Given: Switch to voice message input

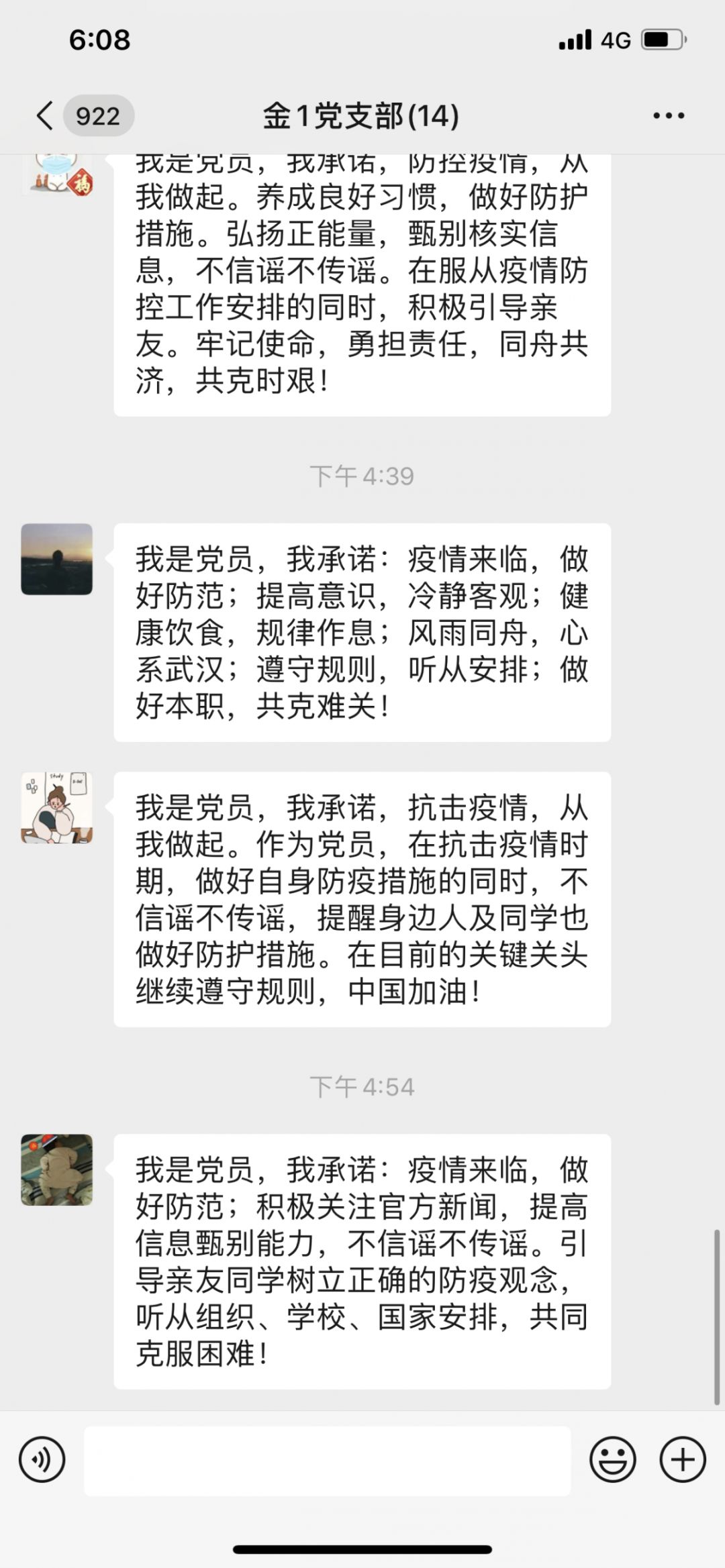Looking at the screenshot, I should click(x=42, y=1459).
